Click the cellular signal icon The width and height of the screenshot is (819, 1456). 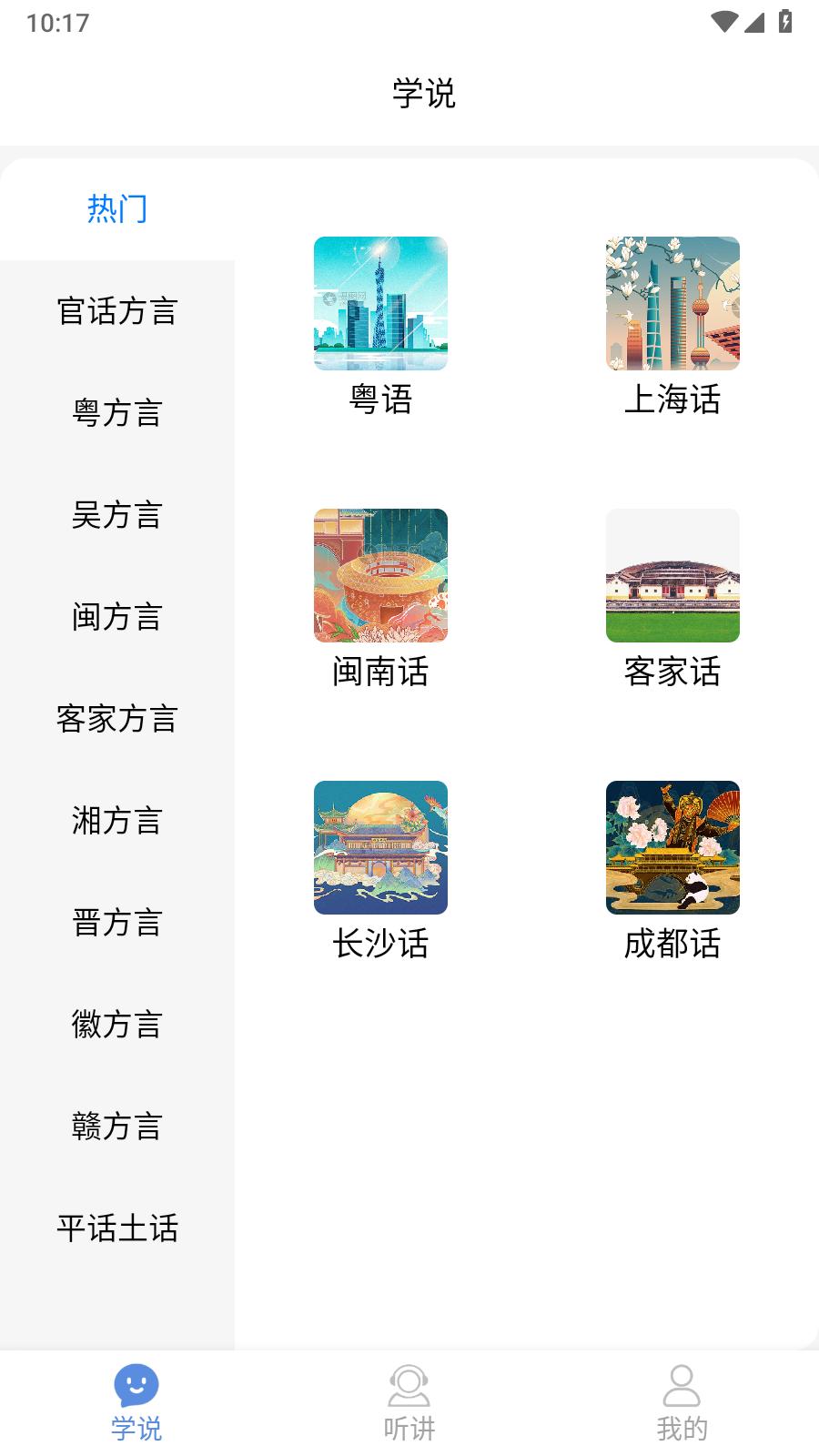[x=755, y=25]
